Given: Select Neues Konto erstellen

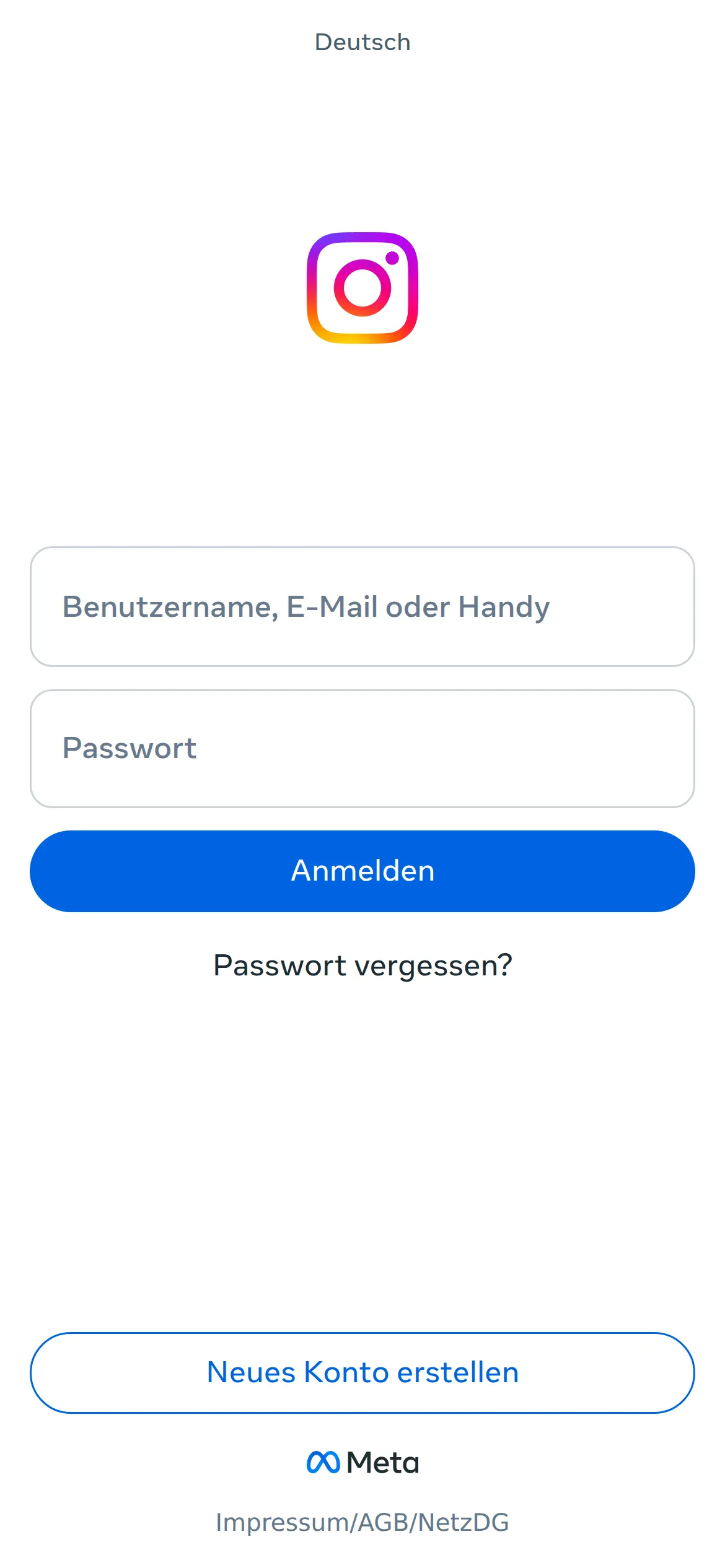Looking at the screenshot, I should point(362,1372).
